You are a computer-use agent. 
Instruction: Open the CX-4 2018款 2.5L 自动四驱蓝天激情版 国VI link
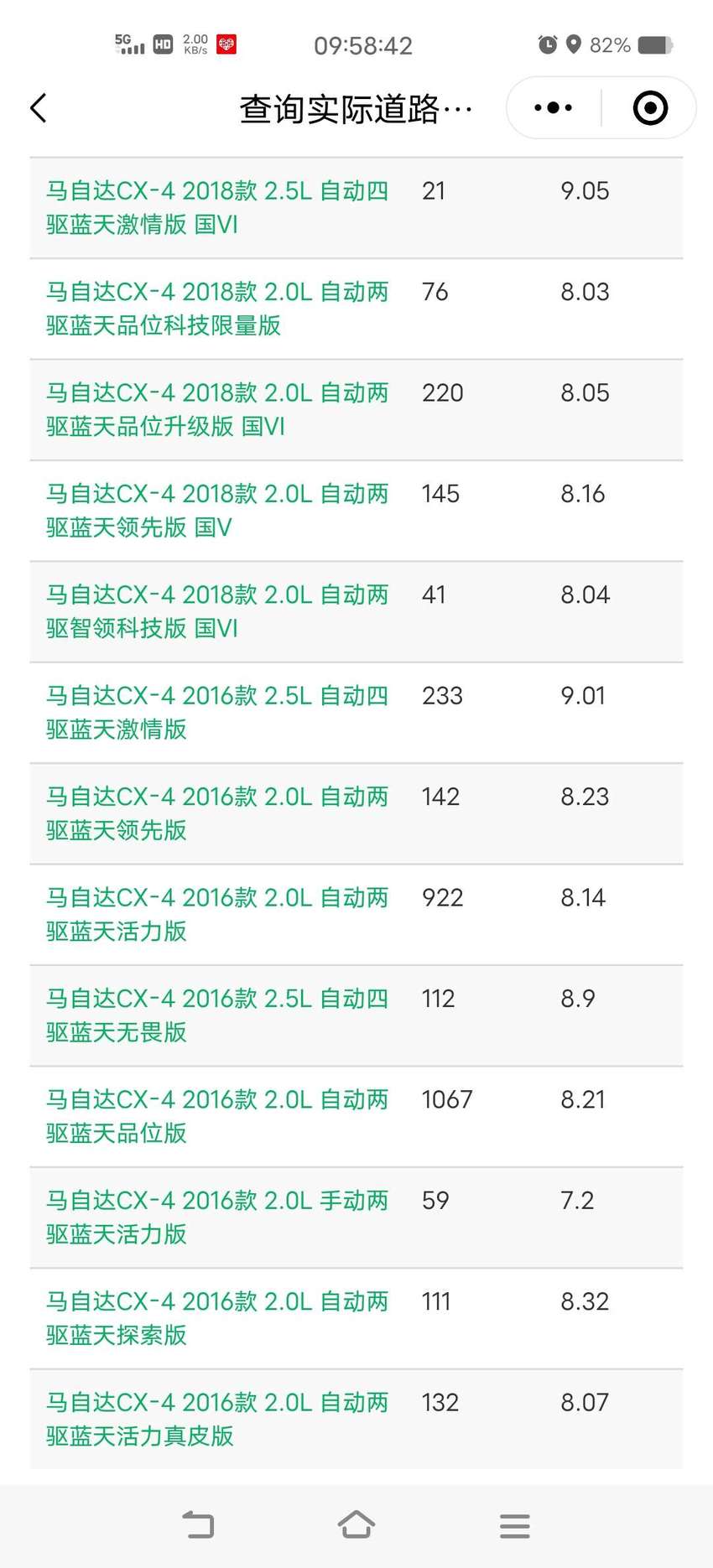217,208
